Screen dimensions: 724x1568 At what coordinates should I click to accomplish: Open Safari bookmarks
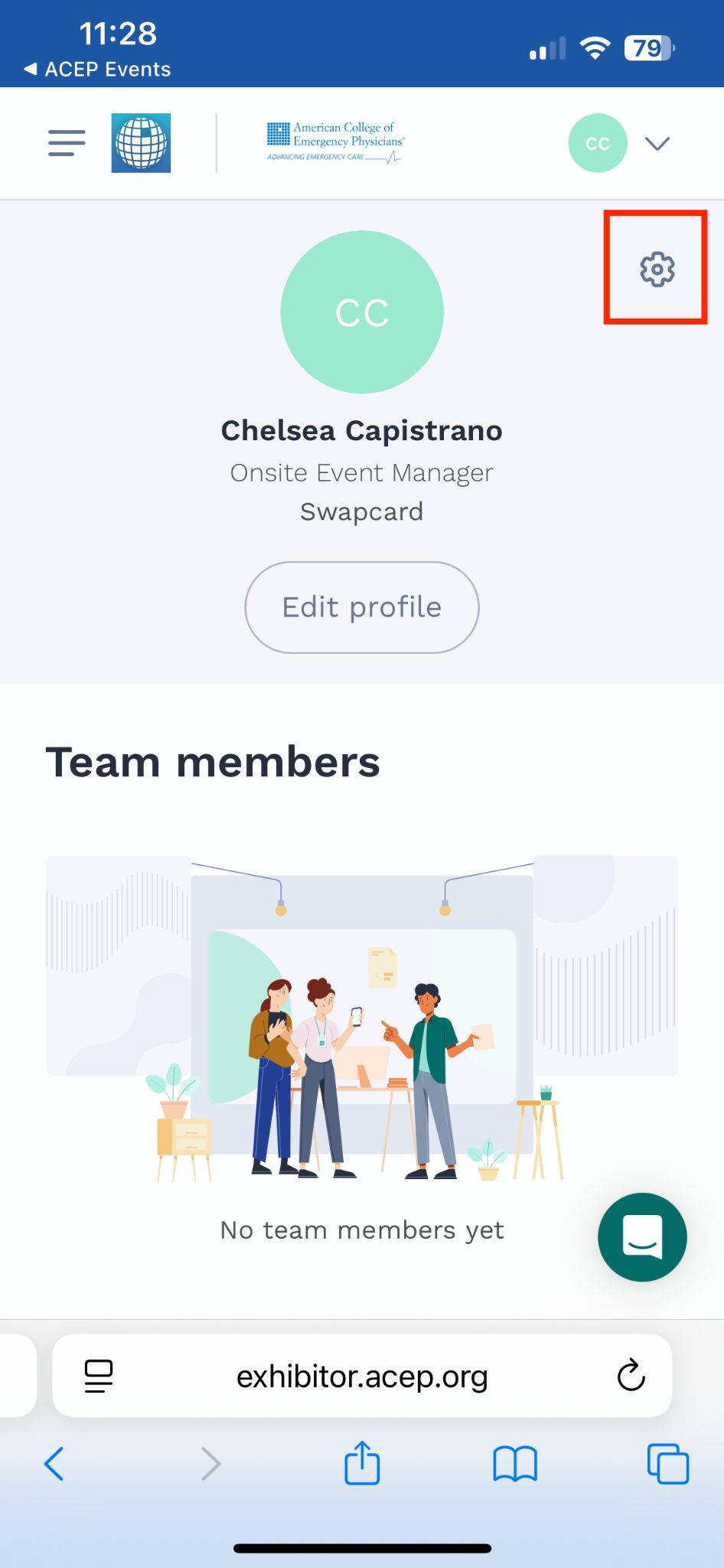tap(515, 1464)
